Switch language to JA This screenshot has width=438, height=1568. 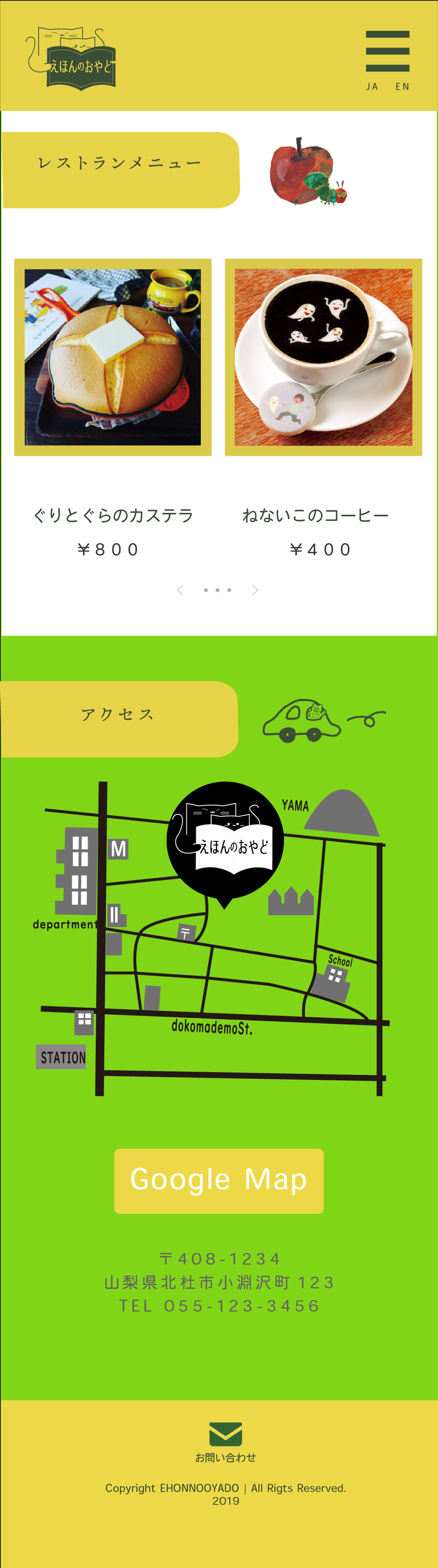pos(372,86)
